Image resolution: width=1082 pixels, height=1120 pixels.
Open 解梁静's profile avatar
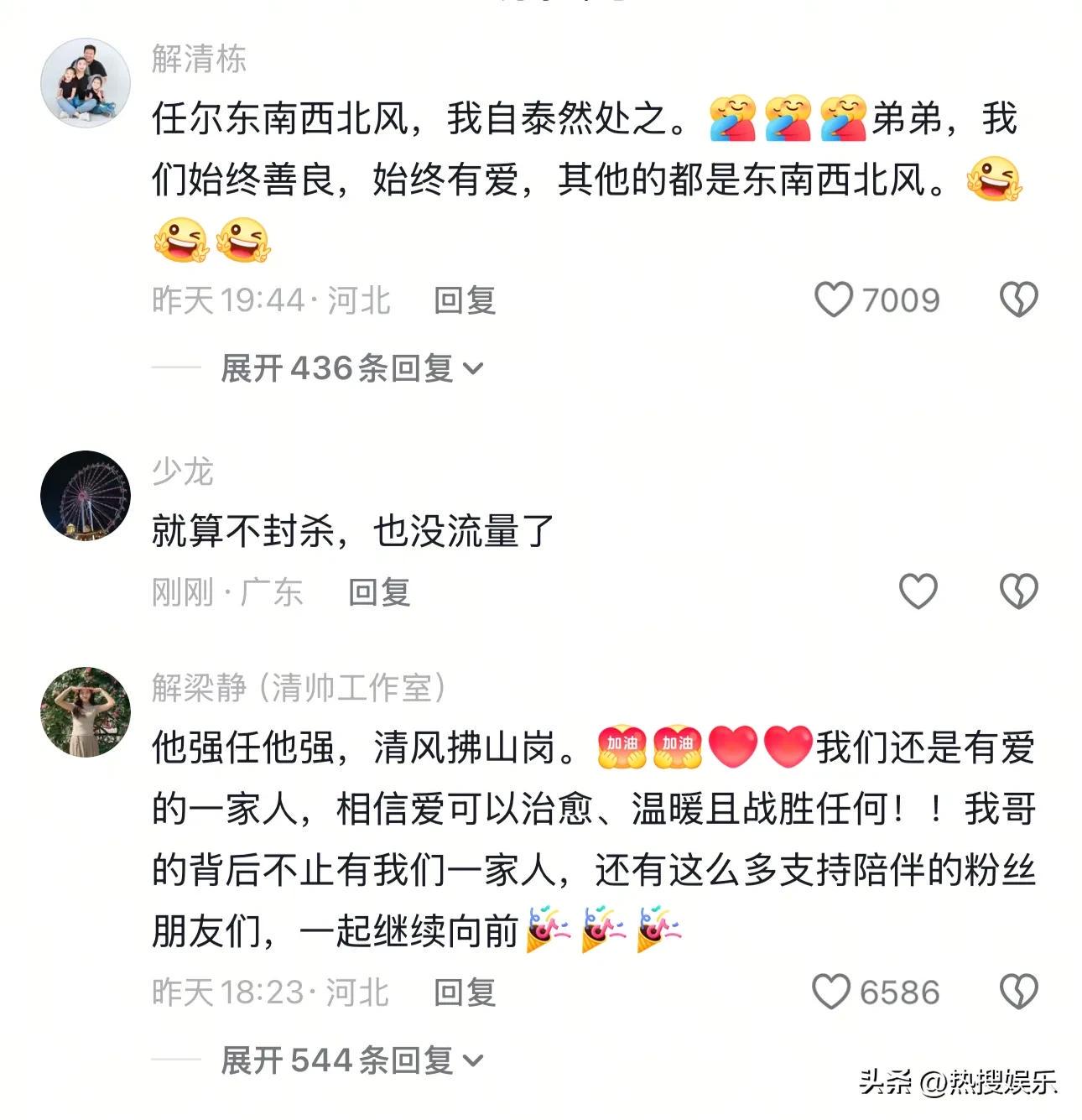pos(86,711)
